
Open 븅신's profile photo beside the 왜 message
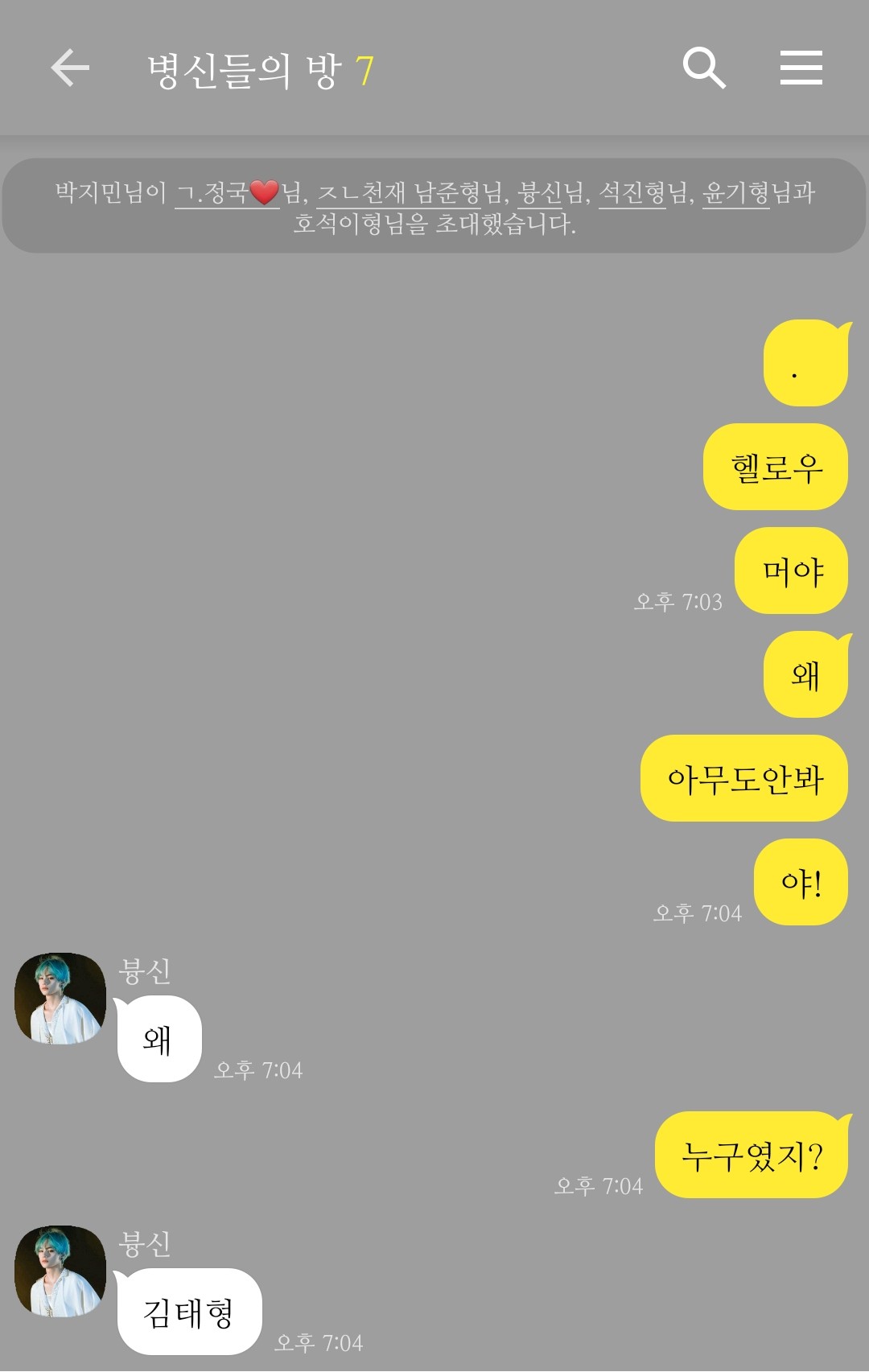point(60,999)
